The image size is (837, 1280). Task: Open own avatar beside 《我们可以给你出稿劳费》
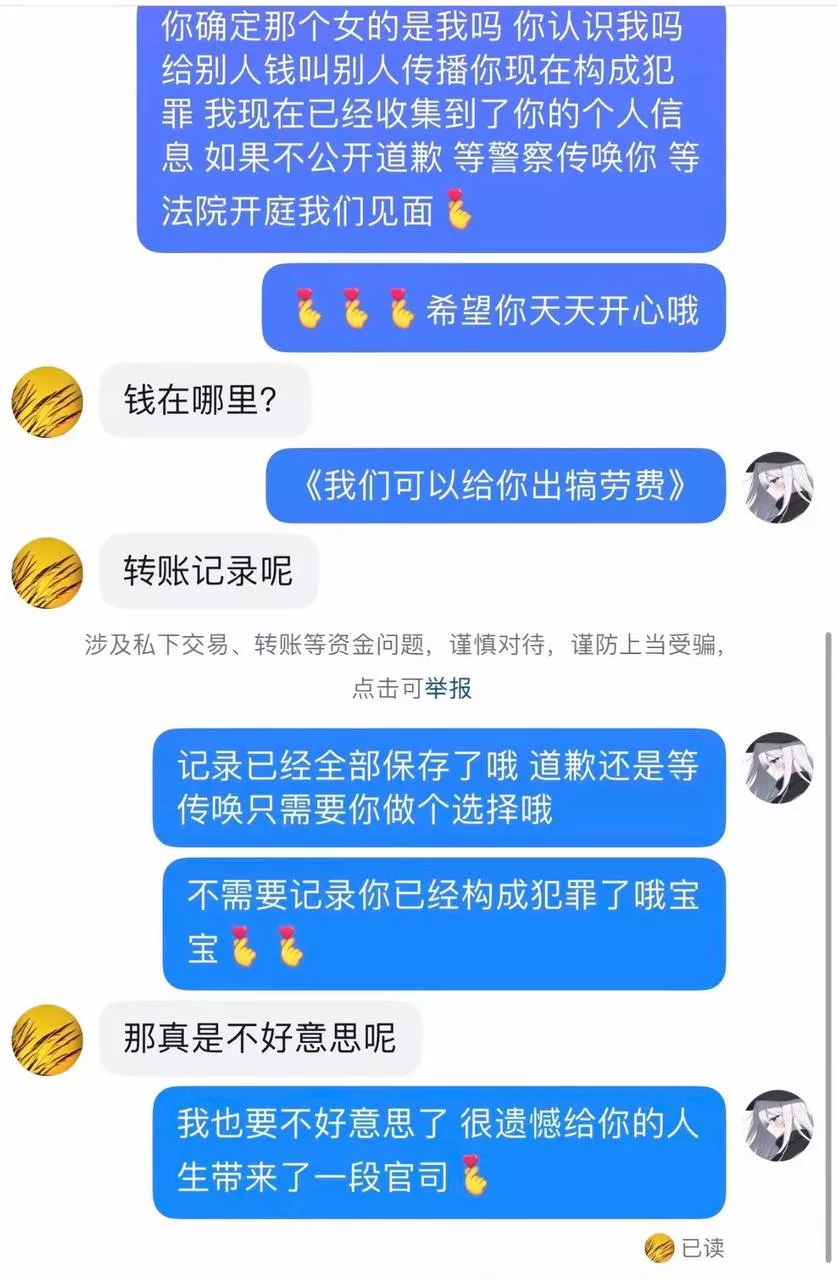(x=777, y=487)
